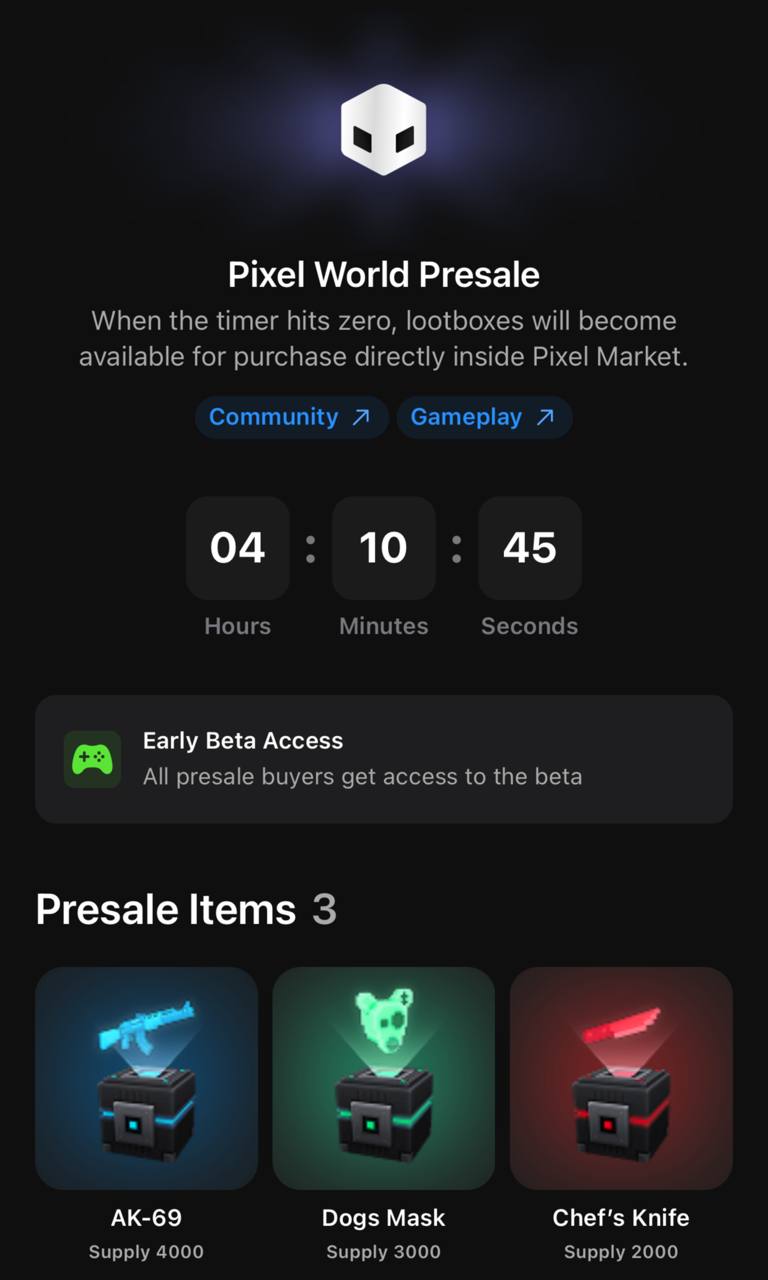The image size is (768, 1280).
Task: Open the Community link
Action: (x=290, y=417)
